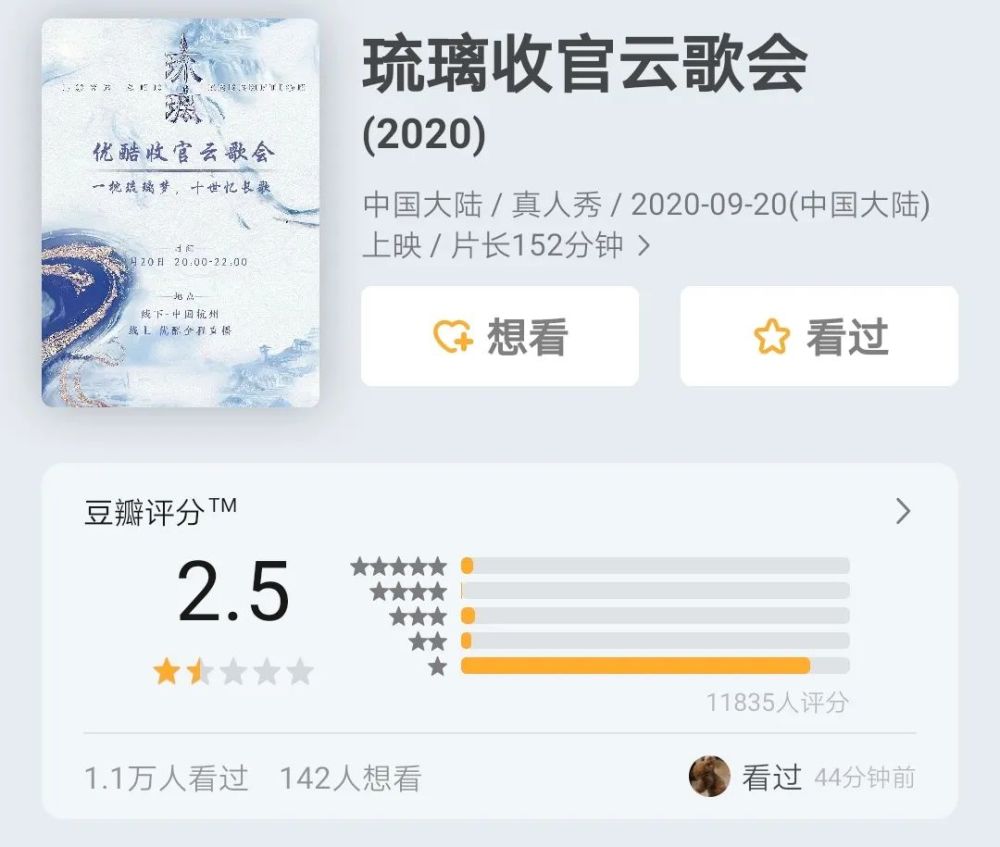Image resolution: width=1000 pixels, height=847 pixels.
Task: Open 豆瓣评分 rating details chevron
Action: [x=903, y=512]
